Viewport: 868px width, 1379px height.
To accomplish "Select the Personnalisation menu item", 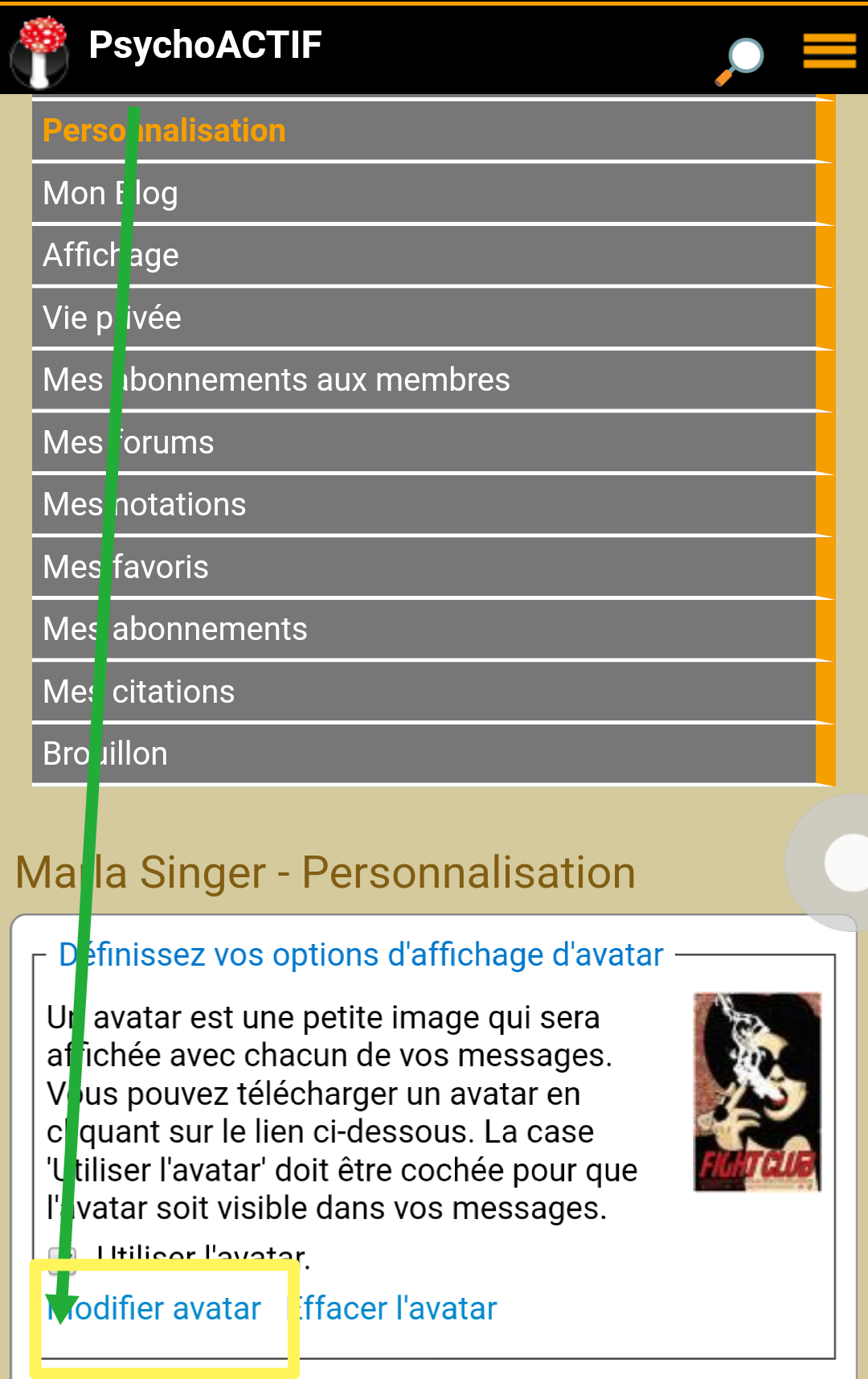I will (165, 131).
